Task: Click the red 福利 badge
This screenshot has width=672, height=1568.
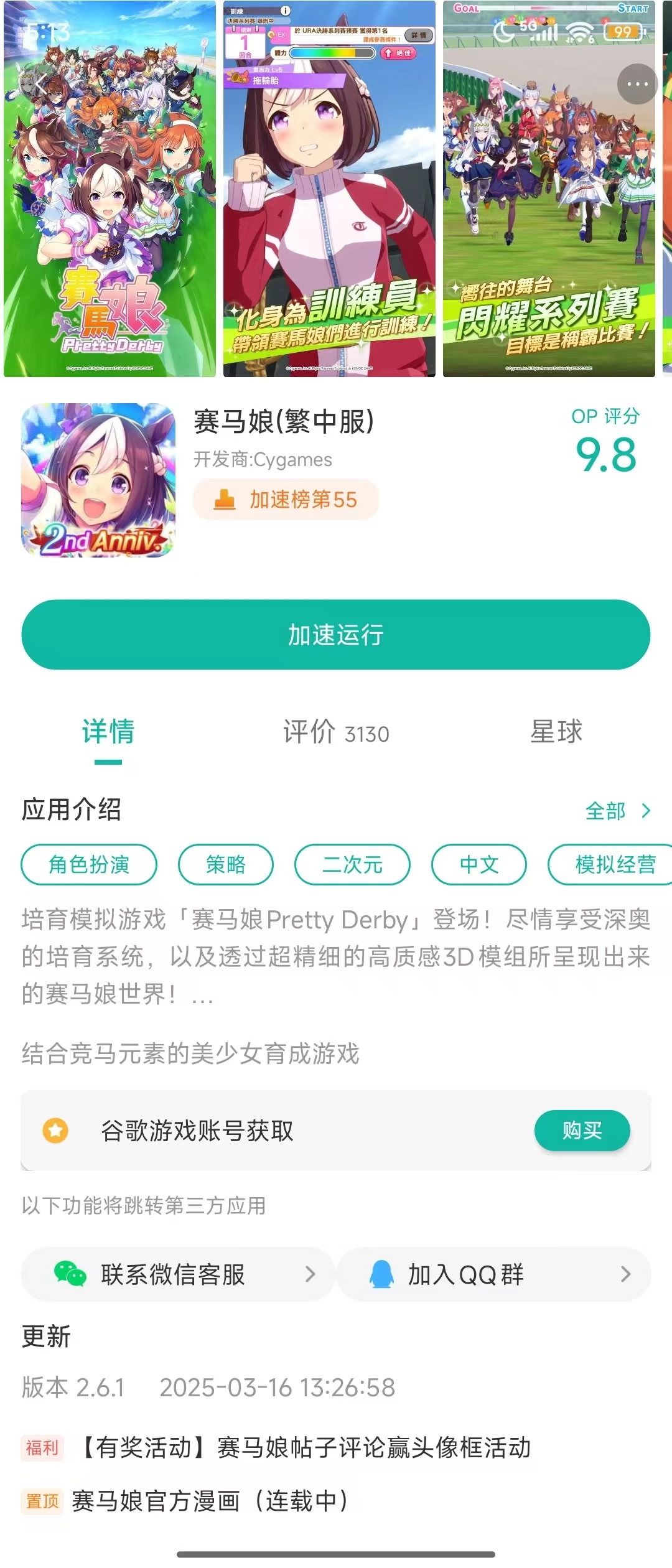Action: click(41, 1448)
